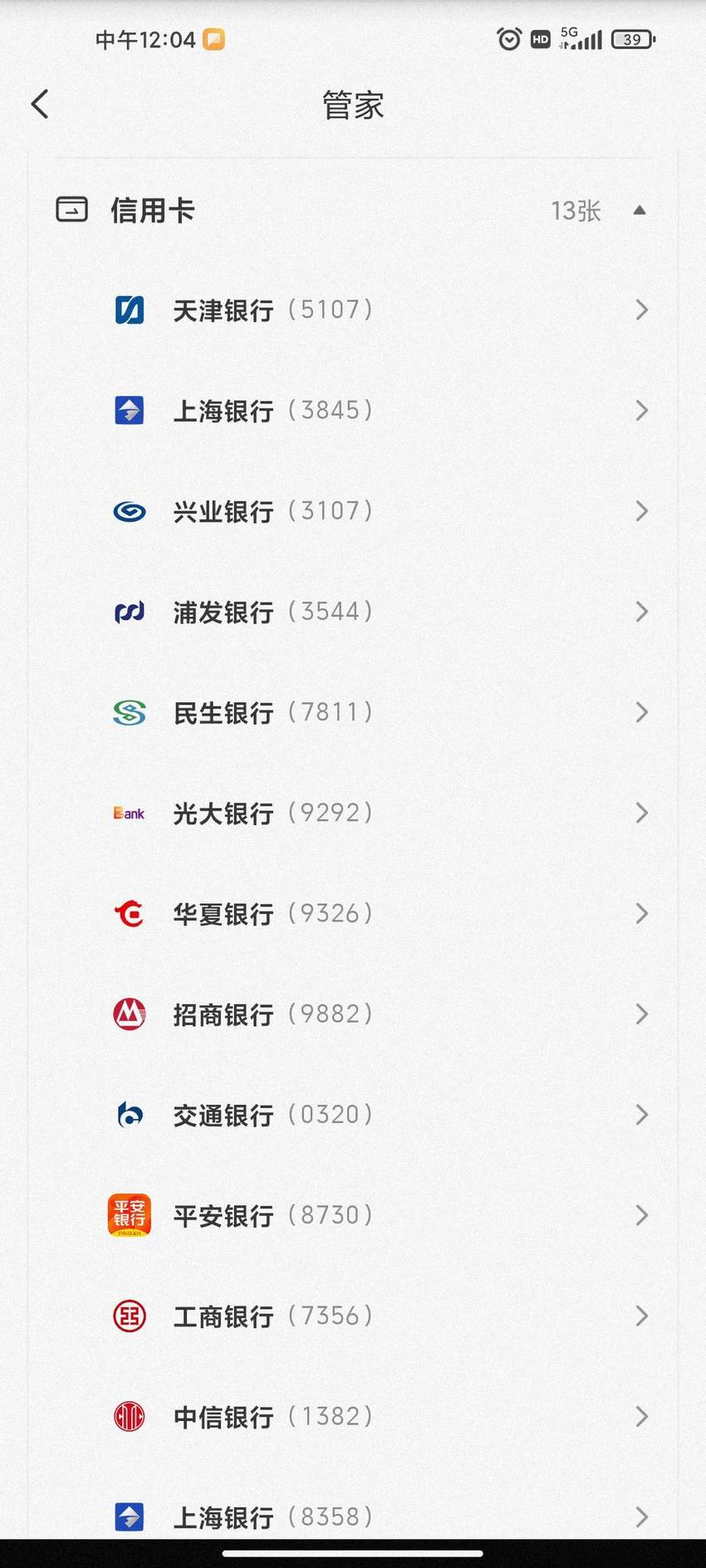706x1568 pixels.
Task: Open 上海银行 card ending 3845
Action: coord(353,411)
